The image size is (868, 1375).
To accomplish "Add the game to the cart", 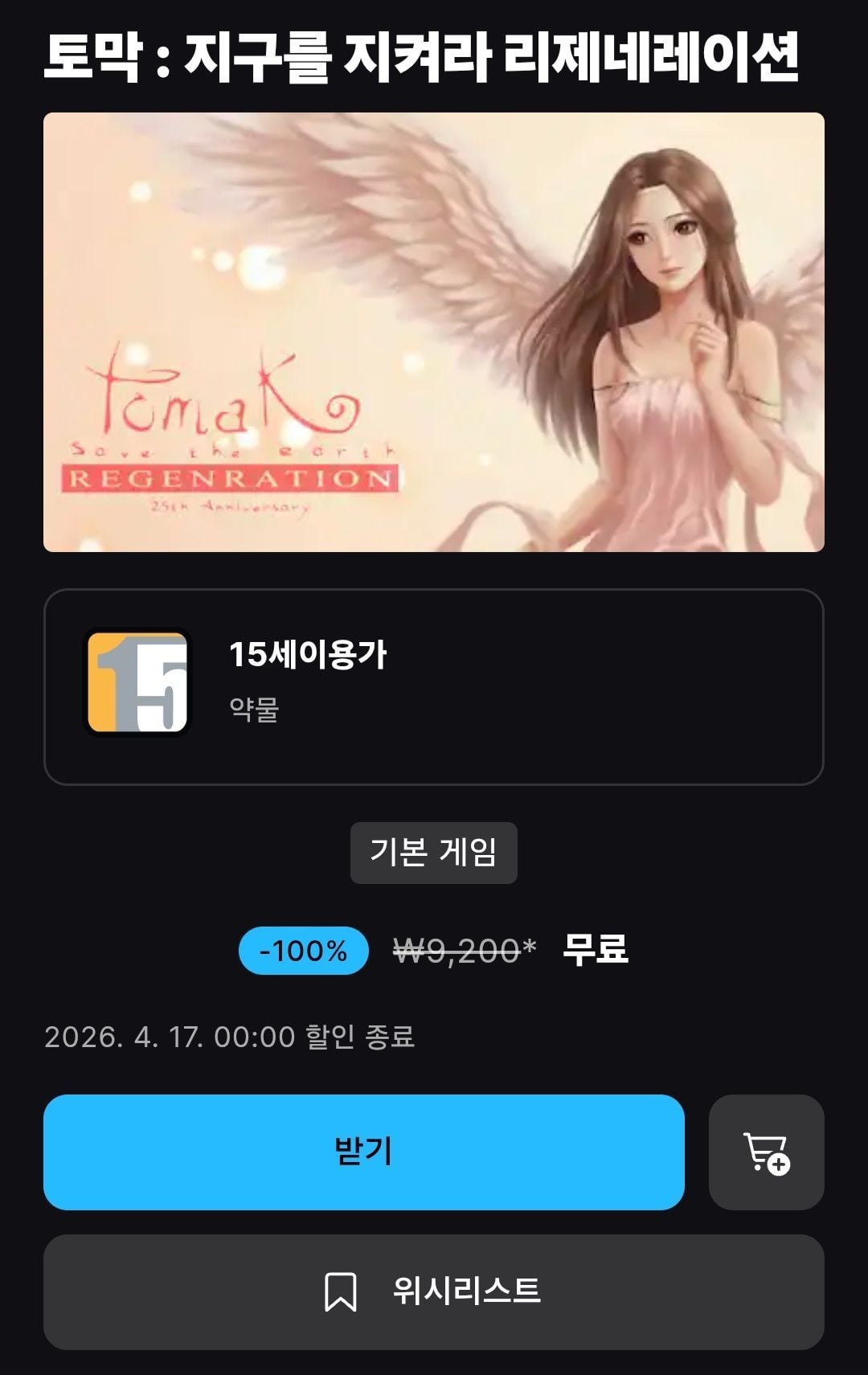I will (x=766, y=1152).
